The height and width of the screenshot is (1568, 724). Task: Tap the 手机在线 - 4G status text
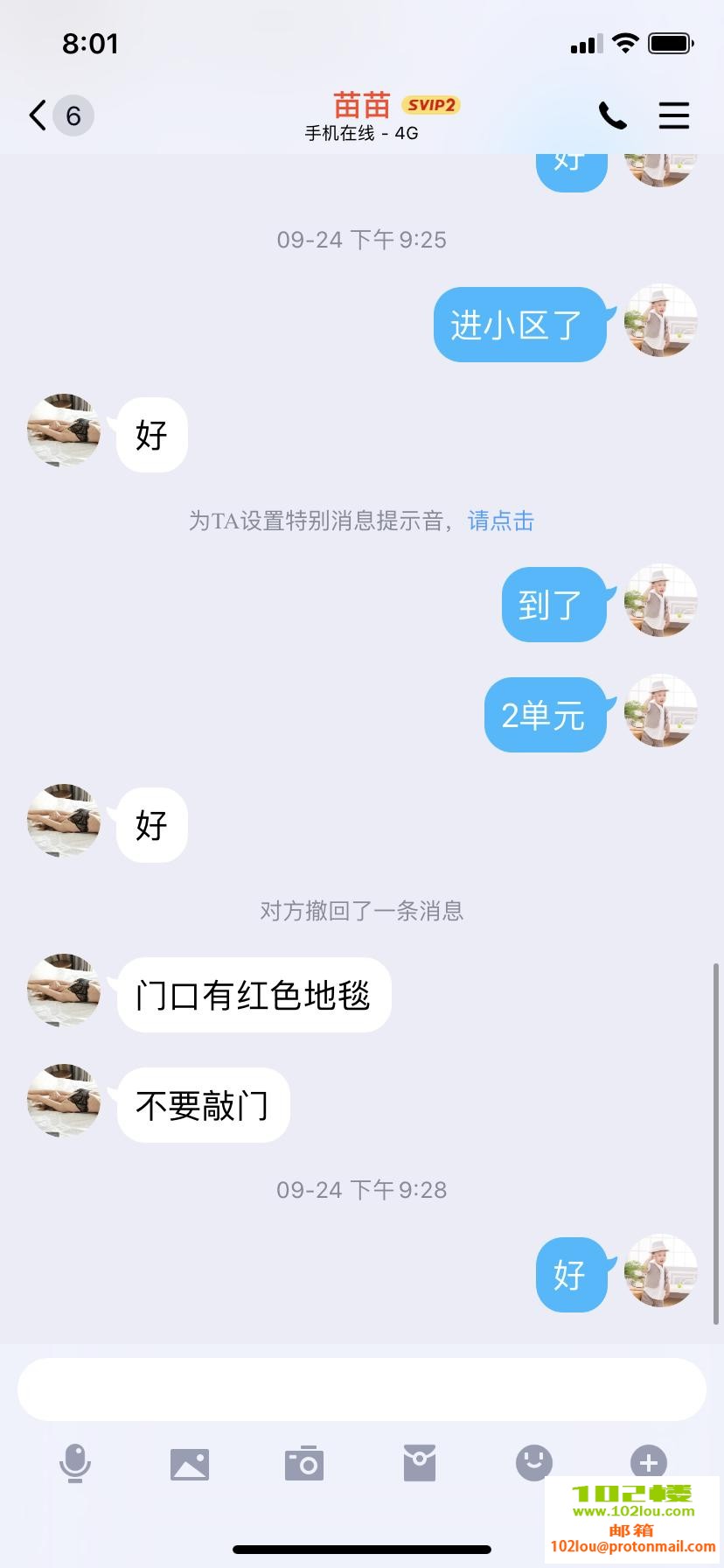pos(361,133)
